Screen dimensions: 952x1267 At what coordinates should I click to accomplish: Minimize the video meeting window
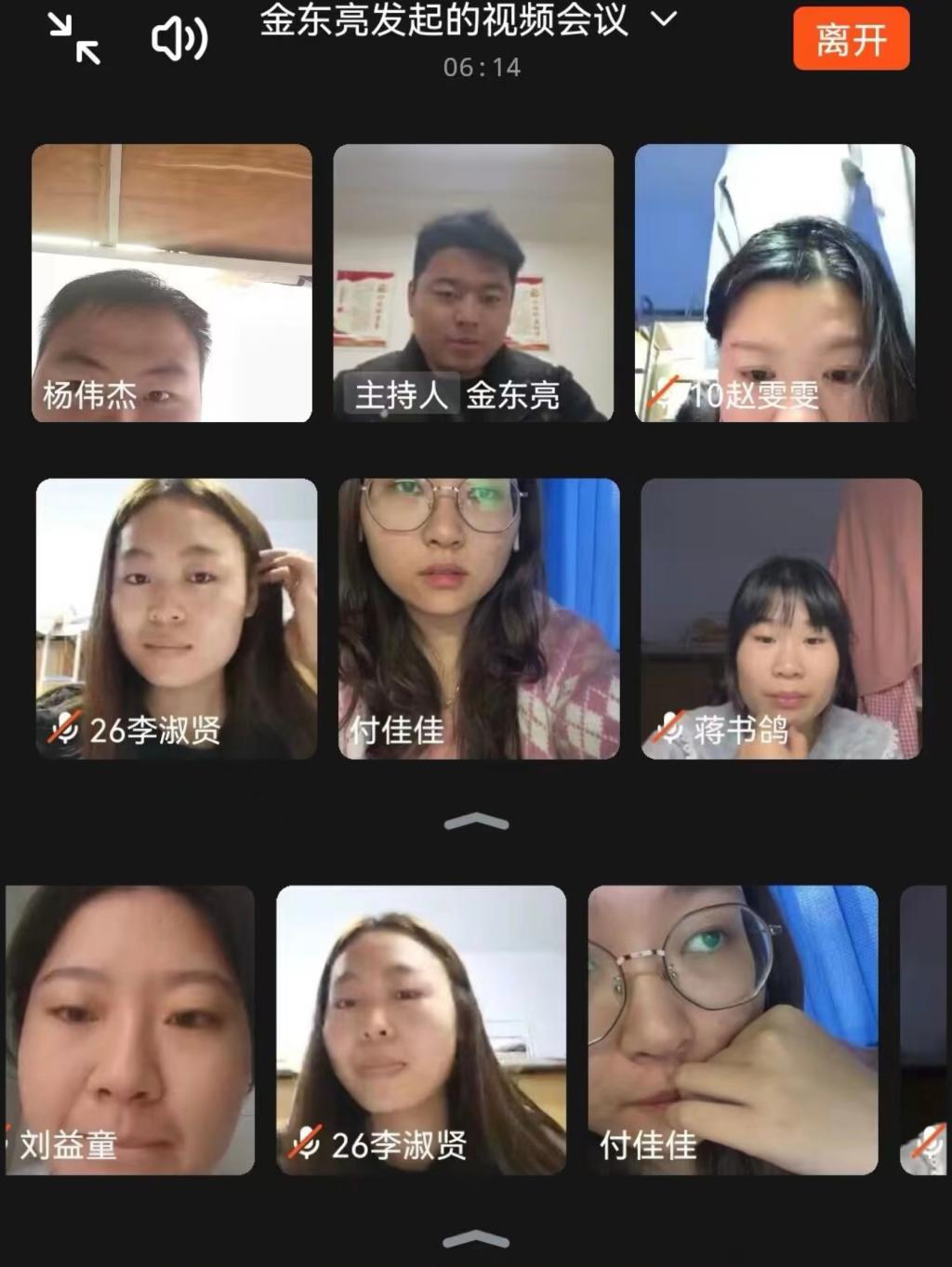74,39
